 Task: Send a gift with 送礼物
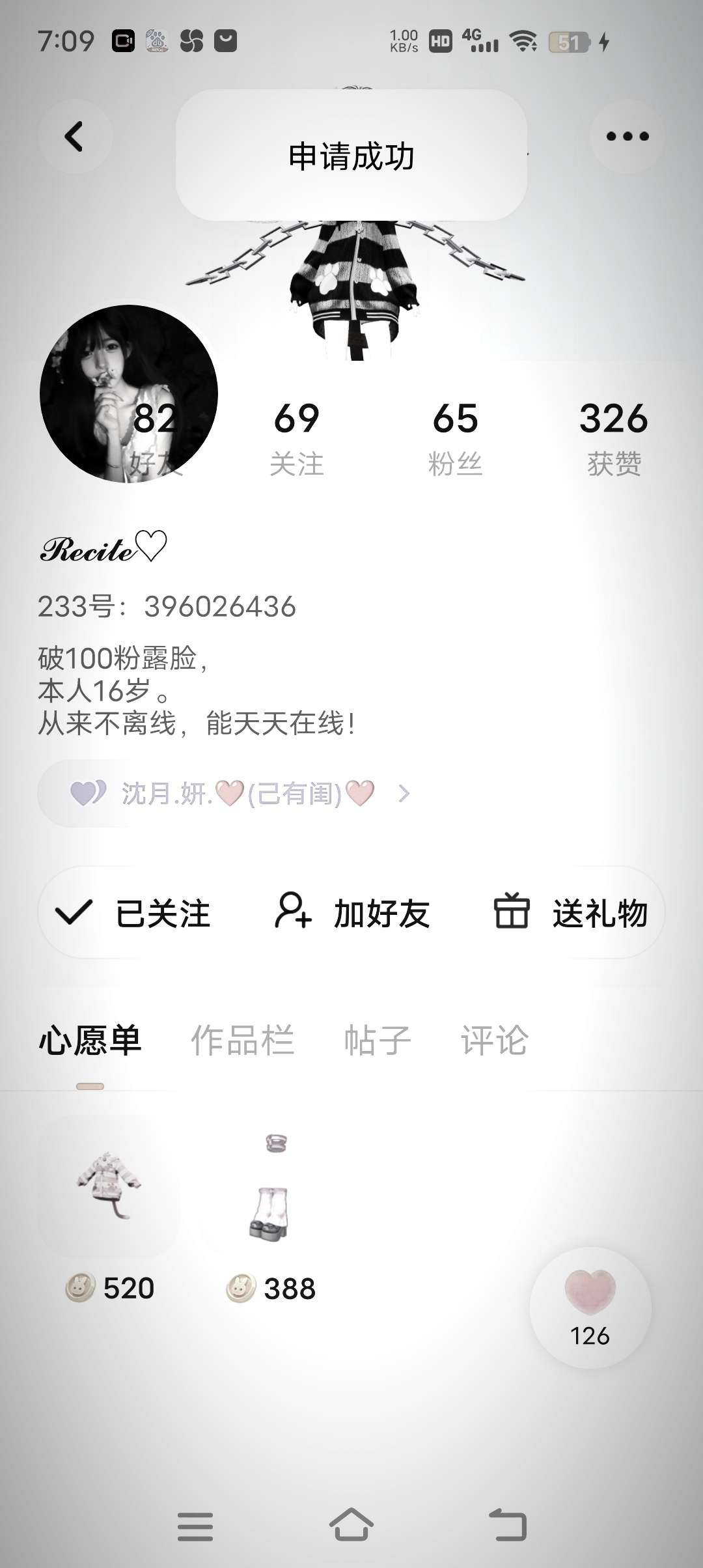click(570, 913)
